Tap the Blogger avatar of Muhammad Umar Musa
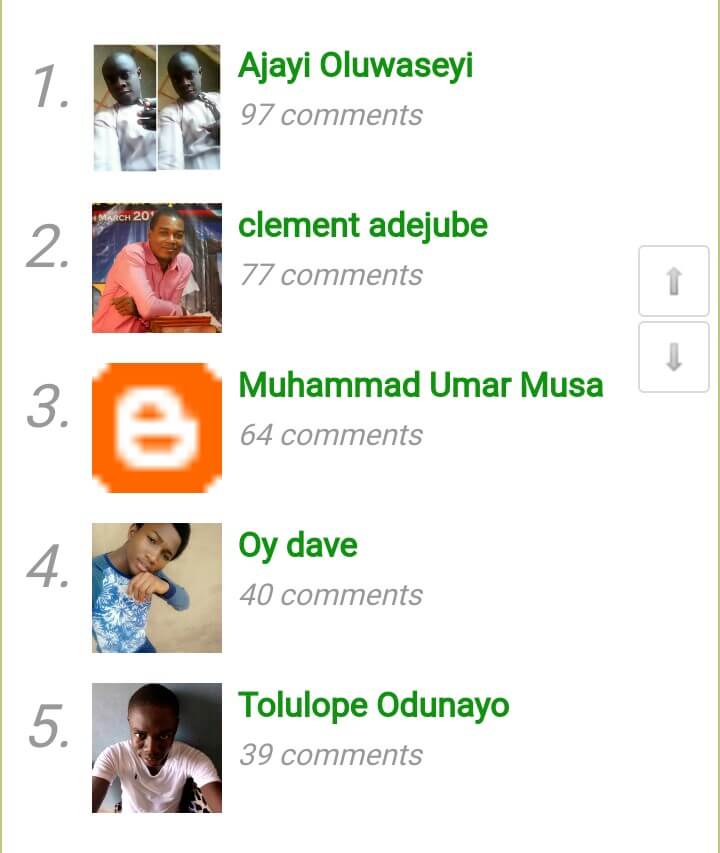720x853 pixels. tap(157, 428)
